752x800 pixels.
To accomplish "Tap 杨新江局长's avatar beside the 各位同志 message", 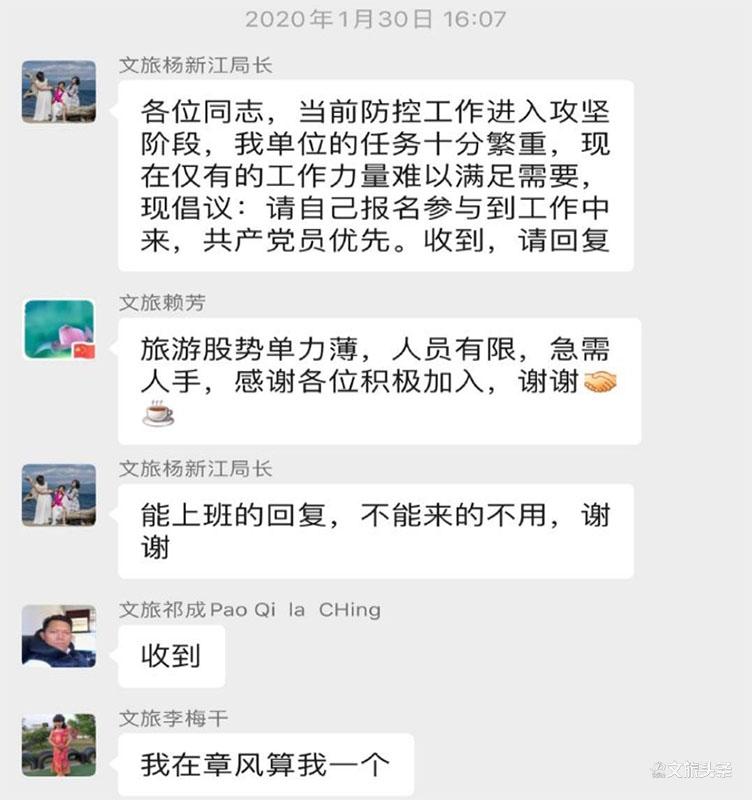I will [59, 92].
